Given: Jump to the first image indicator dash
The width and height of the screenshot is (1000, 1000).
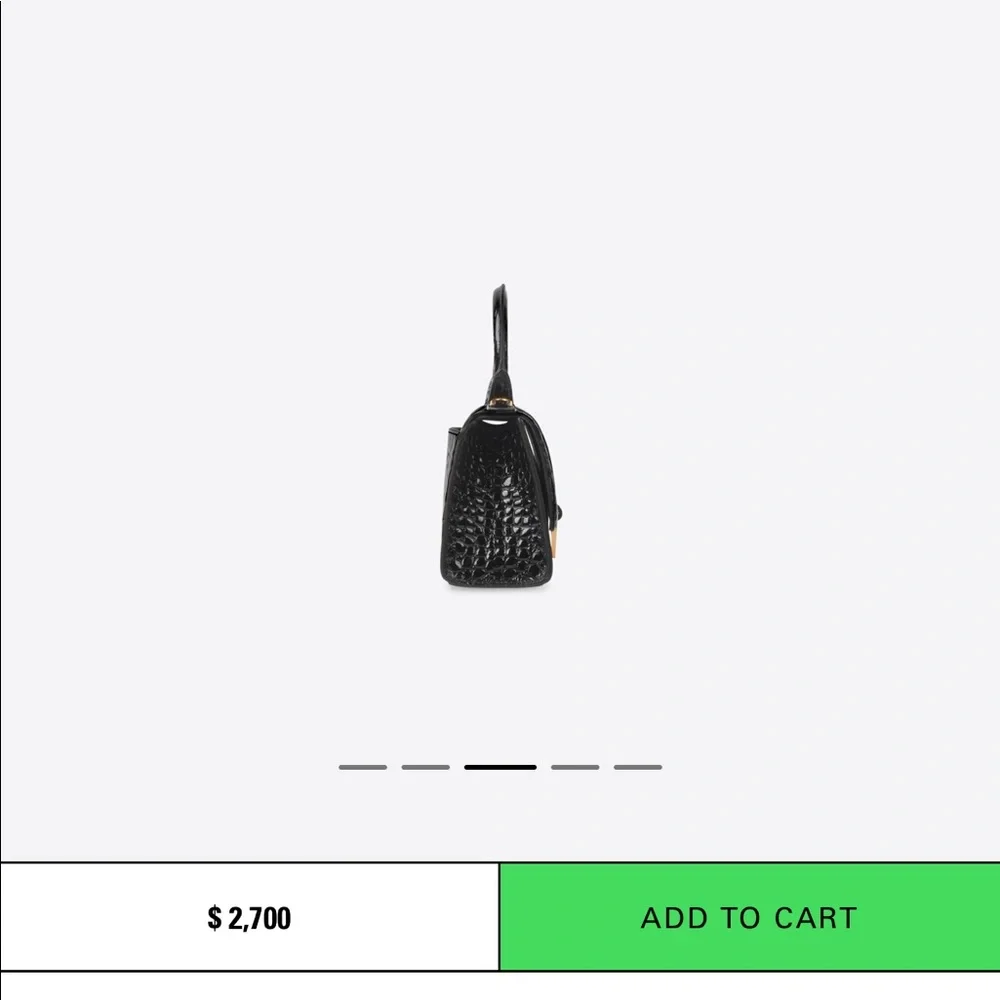Looking at the screenshot, I should tap(362, 767).
